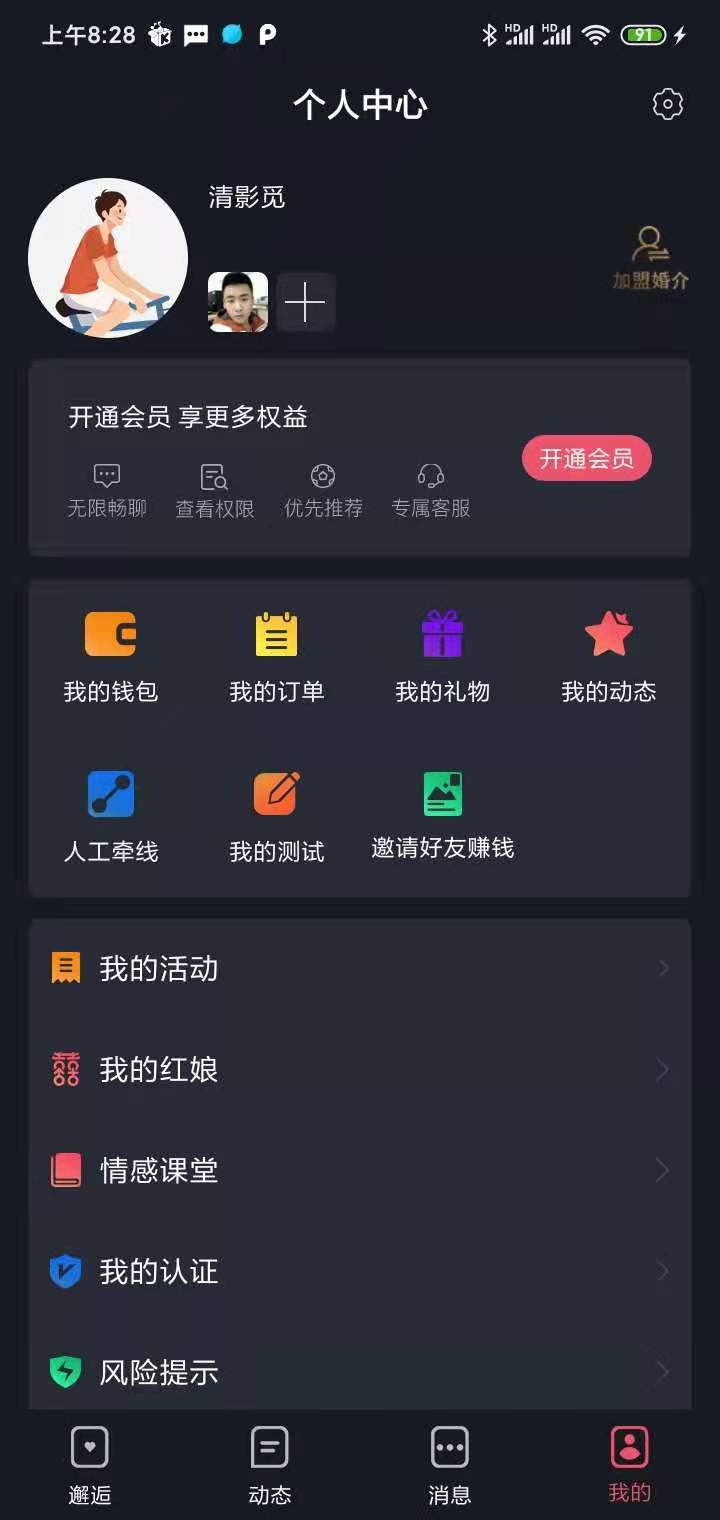Open the 情感课堂 row
The height and width of the screenshot is (1520, 720).
coord(360,1170)
